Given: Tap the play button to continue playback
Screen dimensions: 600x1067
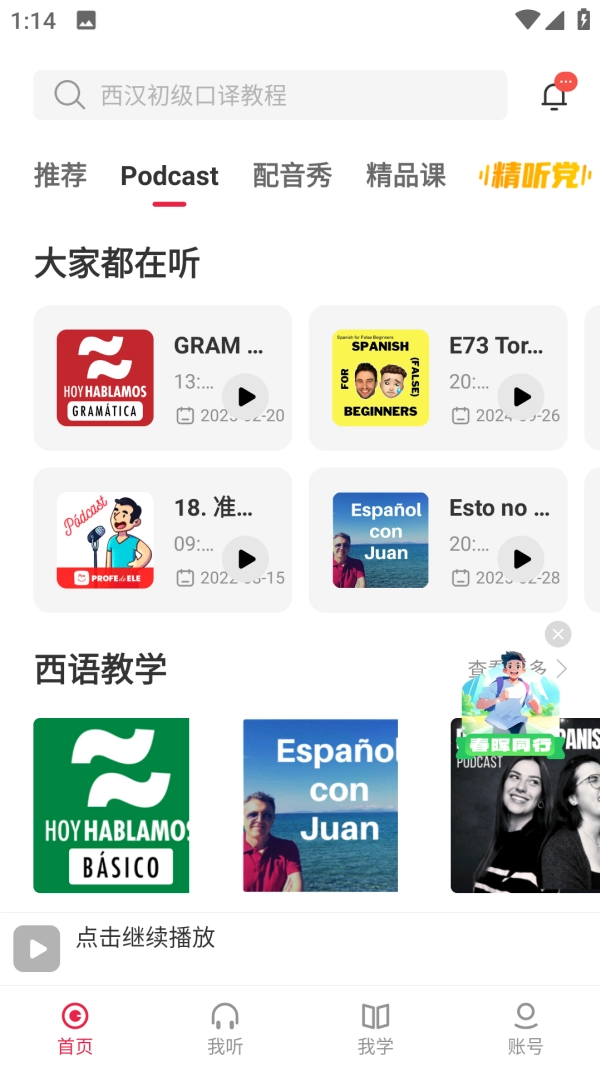Looking at the screenshot, I should [x=37, y=949].
